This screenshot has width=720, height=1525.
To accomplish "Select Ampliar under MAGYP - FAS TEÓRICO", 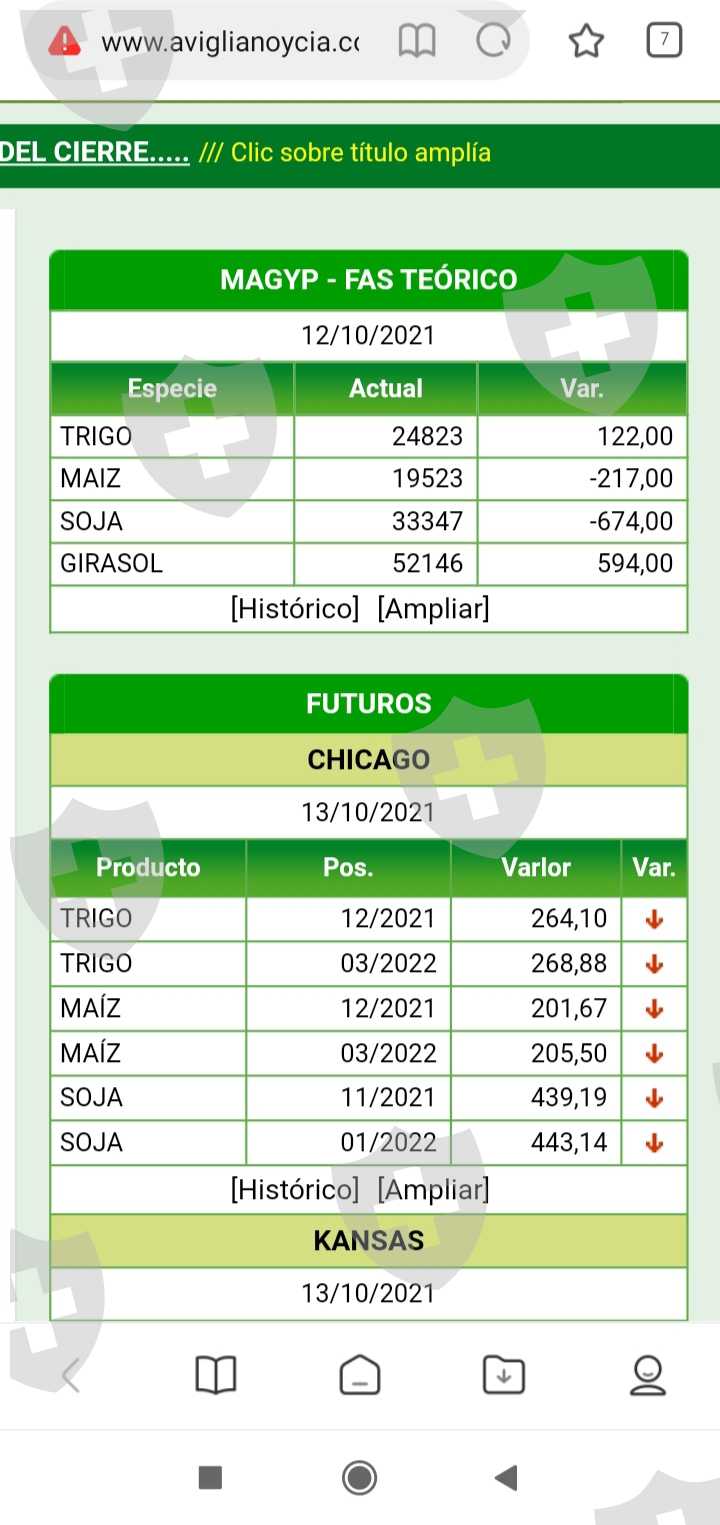I will pyautogui.click(x=433, y=608).
